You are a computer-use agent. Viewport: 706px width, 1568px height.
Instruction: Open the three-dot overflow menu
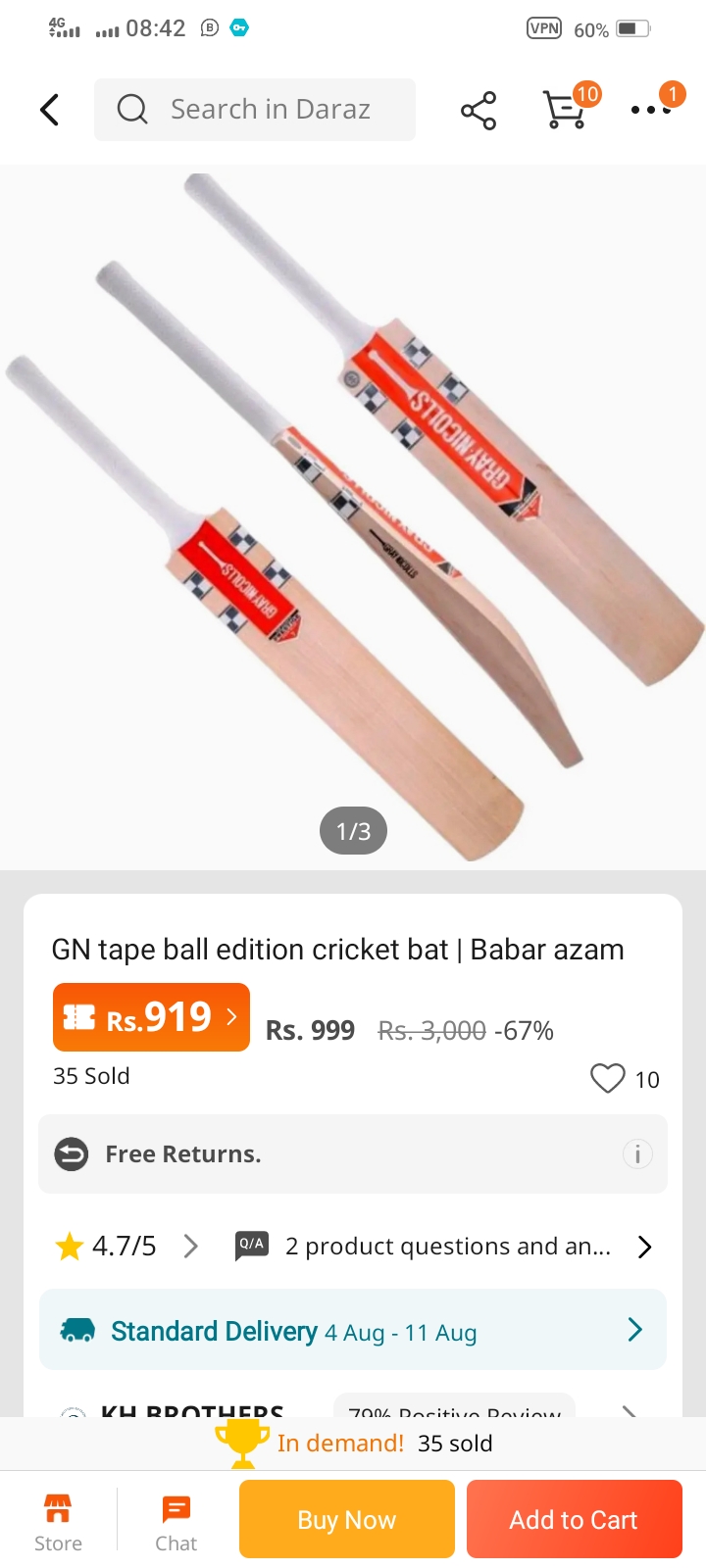(650, 110)
